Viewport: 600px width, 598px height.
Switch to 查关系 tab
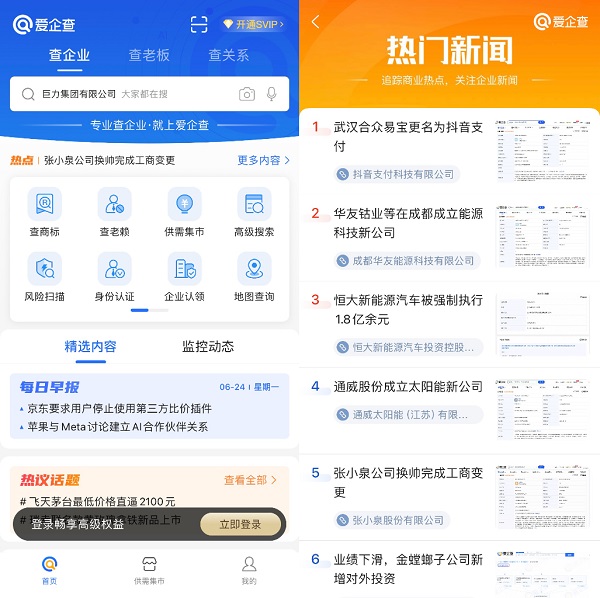(228, 56)
